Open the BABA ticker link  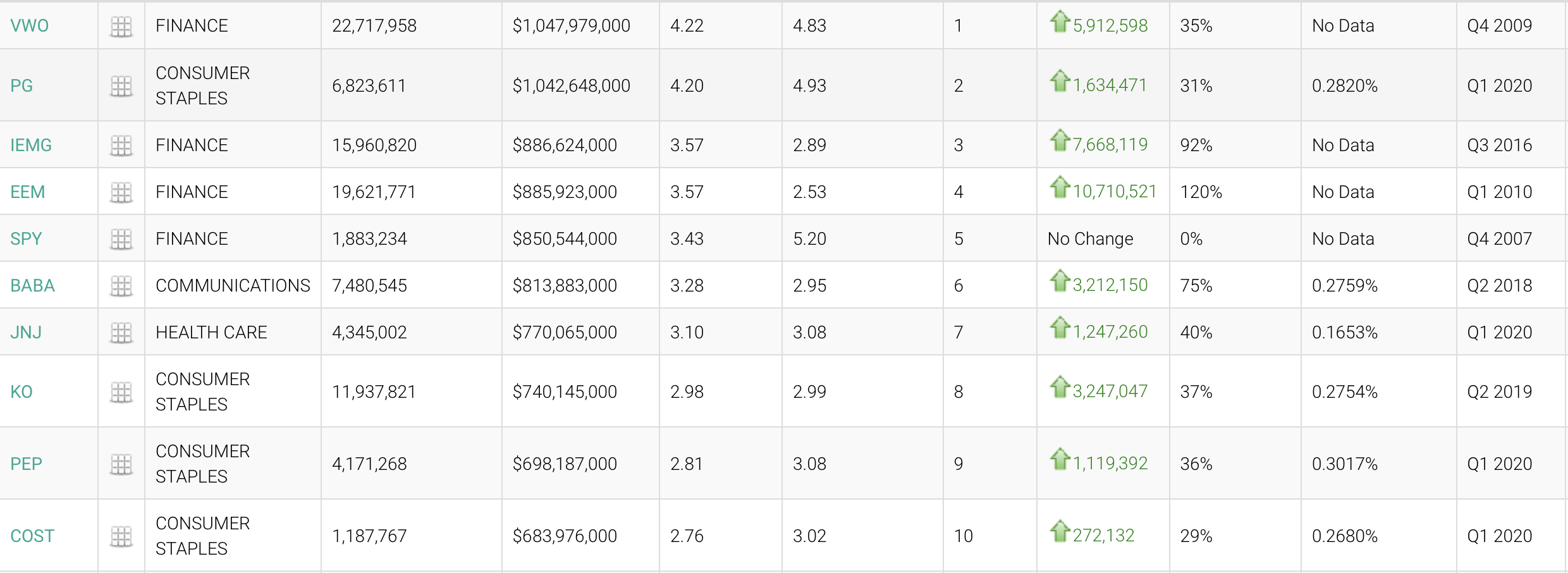pyautogui.click(x=33, y=285)
